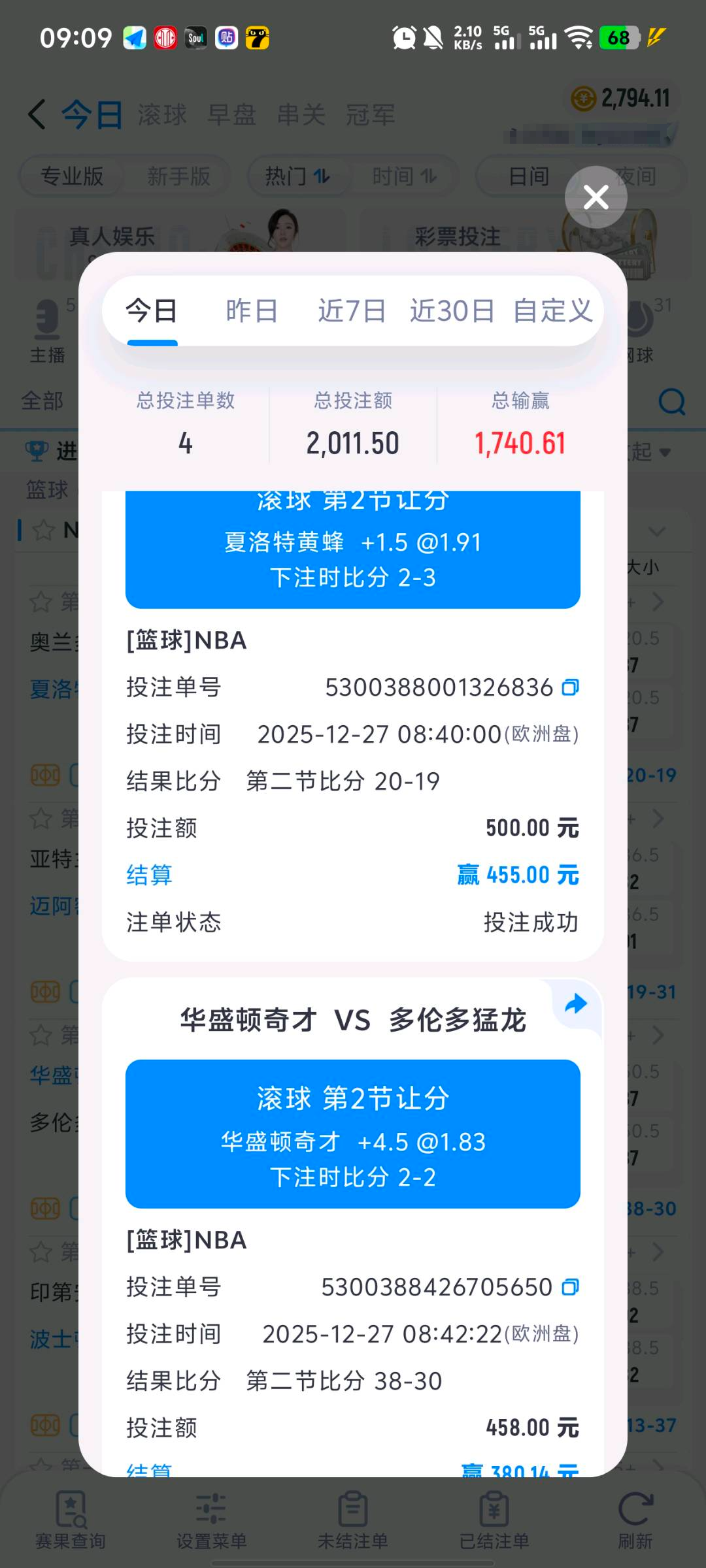Open 未结注单 via its clipboard icon
This screenshot has width=706, height=1568.
coord(352,1516)
